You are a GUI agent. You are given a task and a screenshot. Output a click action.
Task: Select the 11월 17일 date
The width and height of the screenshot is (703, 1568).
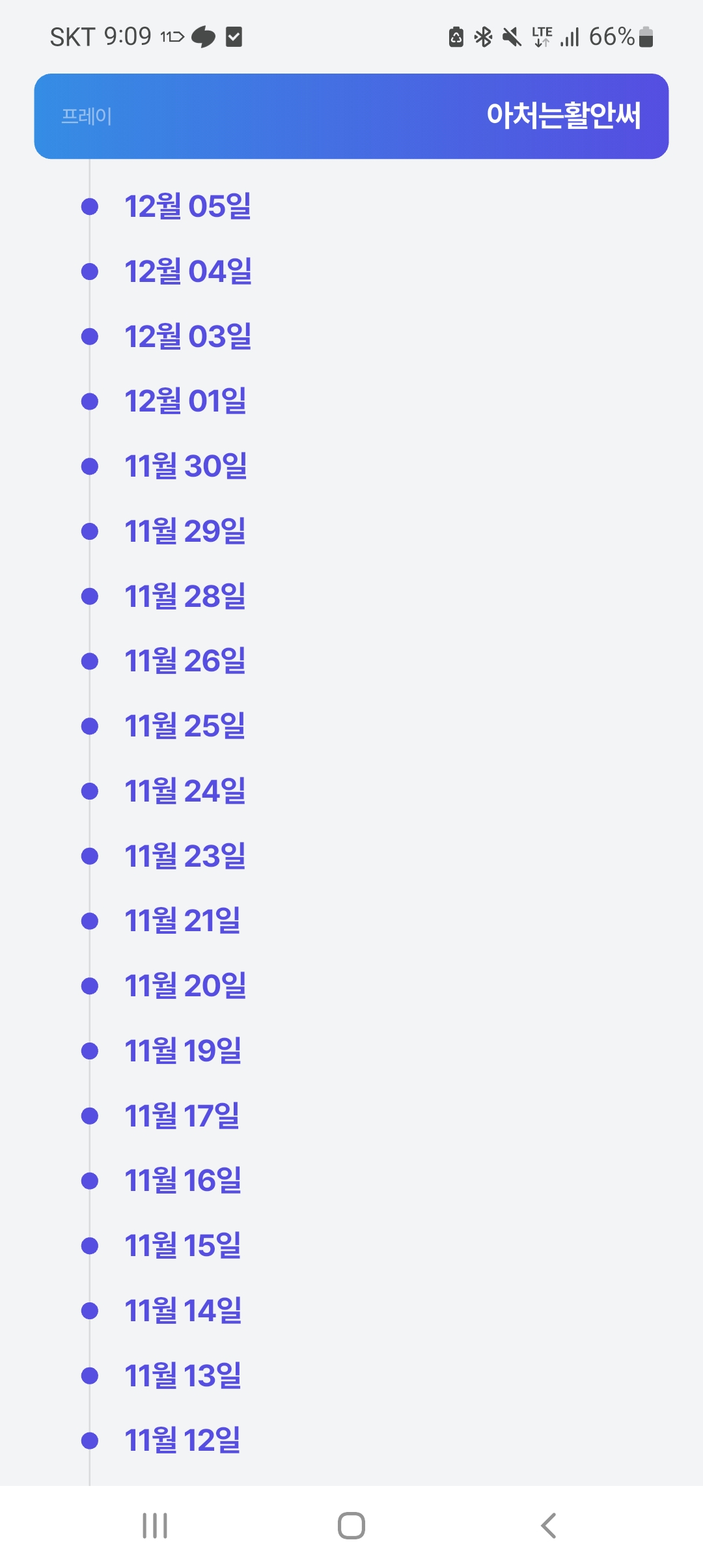tap(182, 1116)
